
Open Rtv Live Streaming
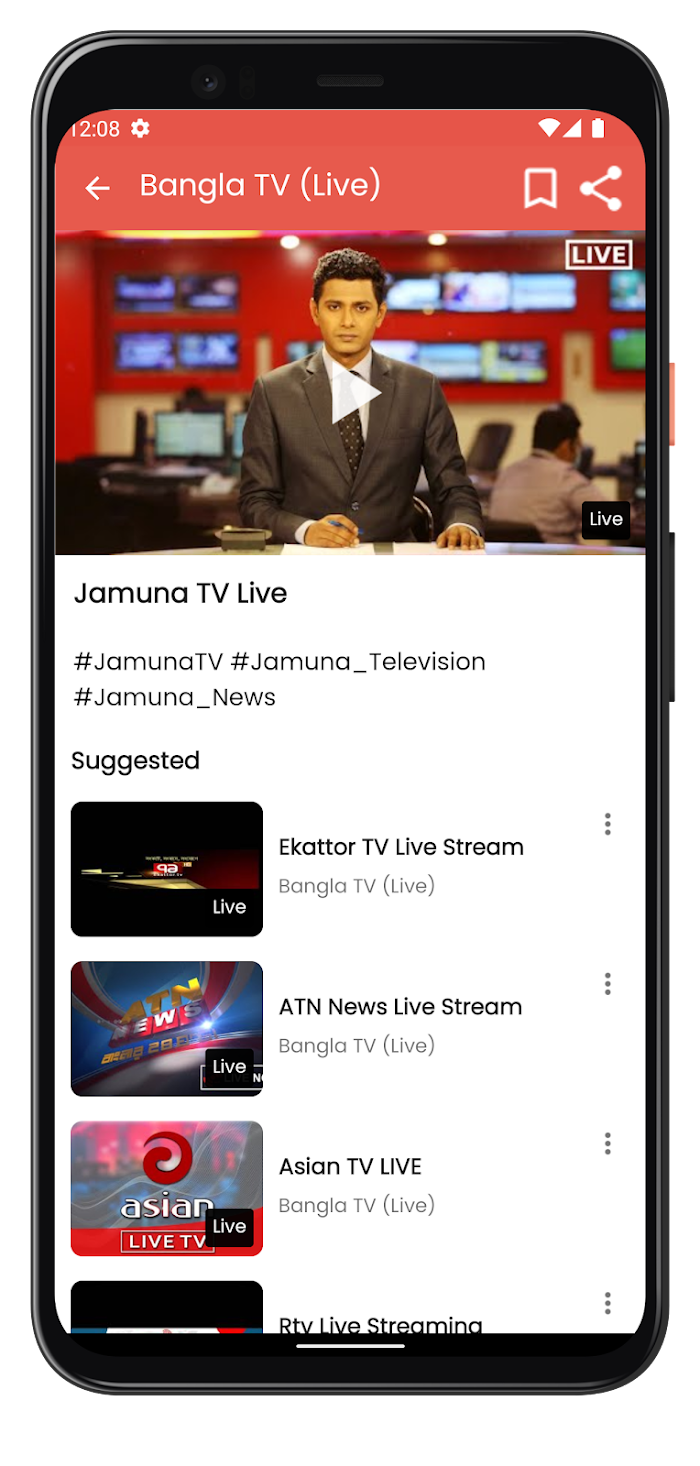click(x=380, y=1324)
